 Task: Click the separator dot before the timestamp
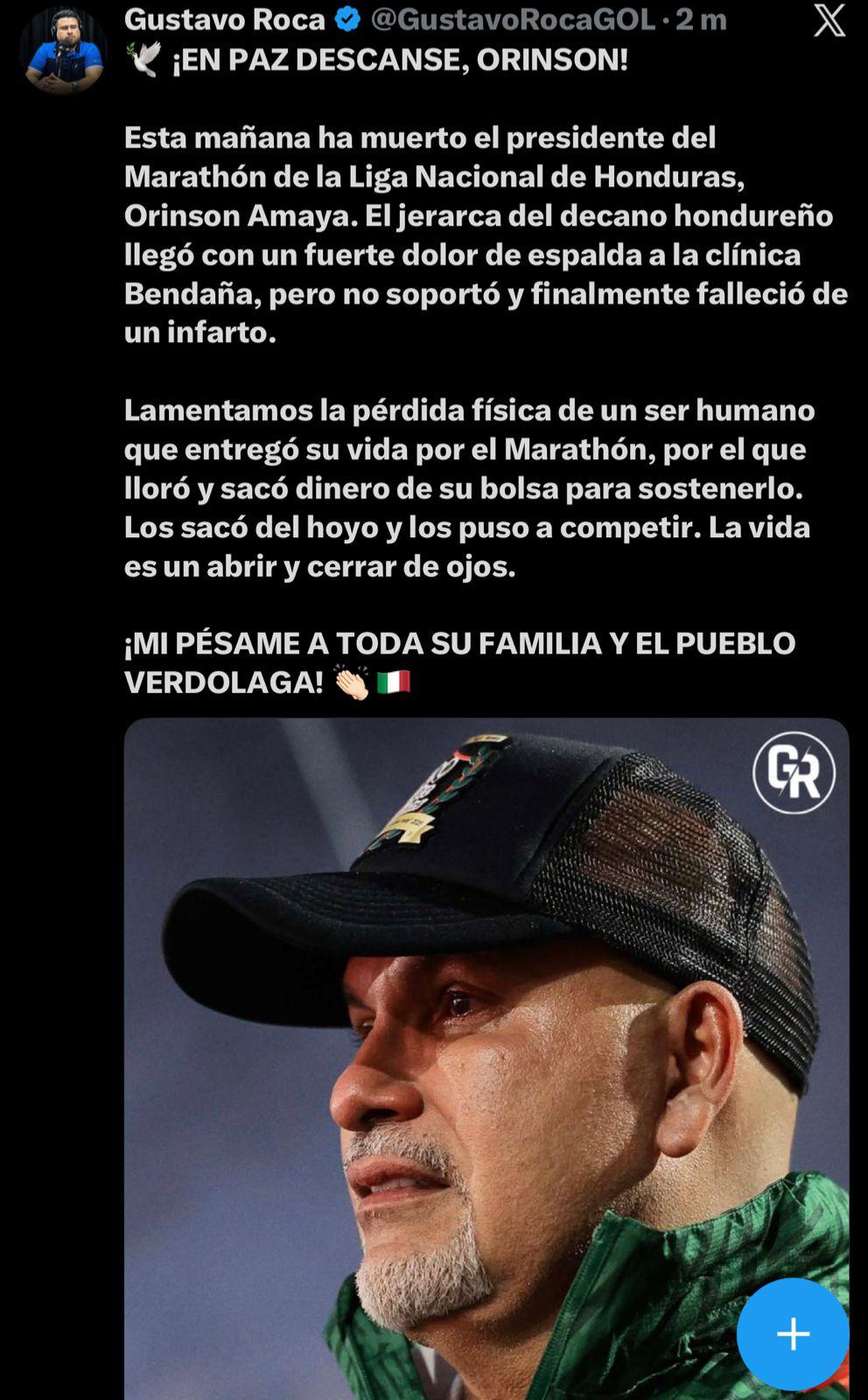click(666, 17)
